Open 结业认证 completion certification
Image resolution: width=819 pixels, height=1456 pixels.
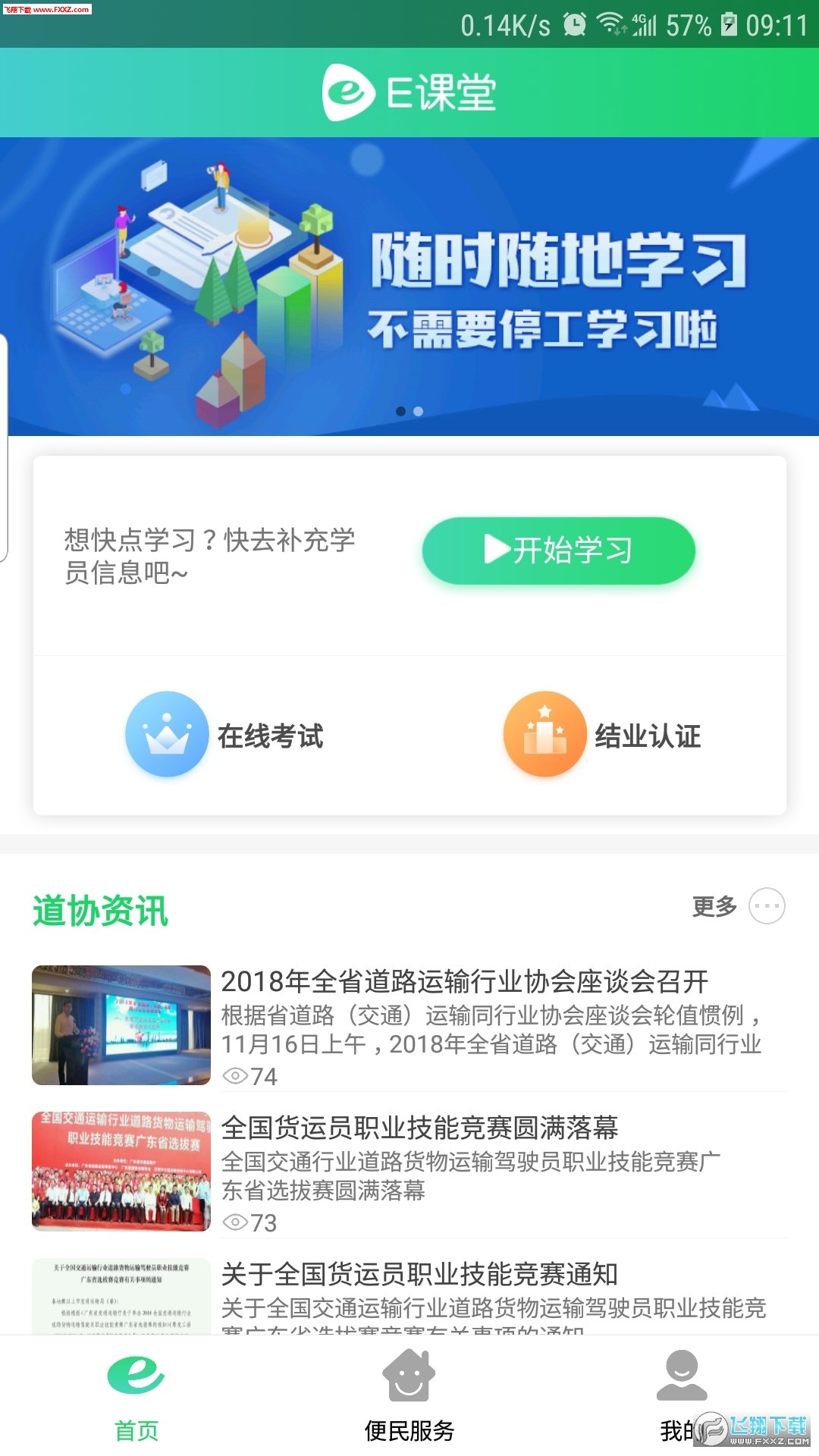(x=602, y=734)
